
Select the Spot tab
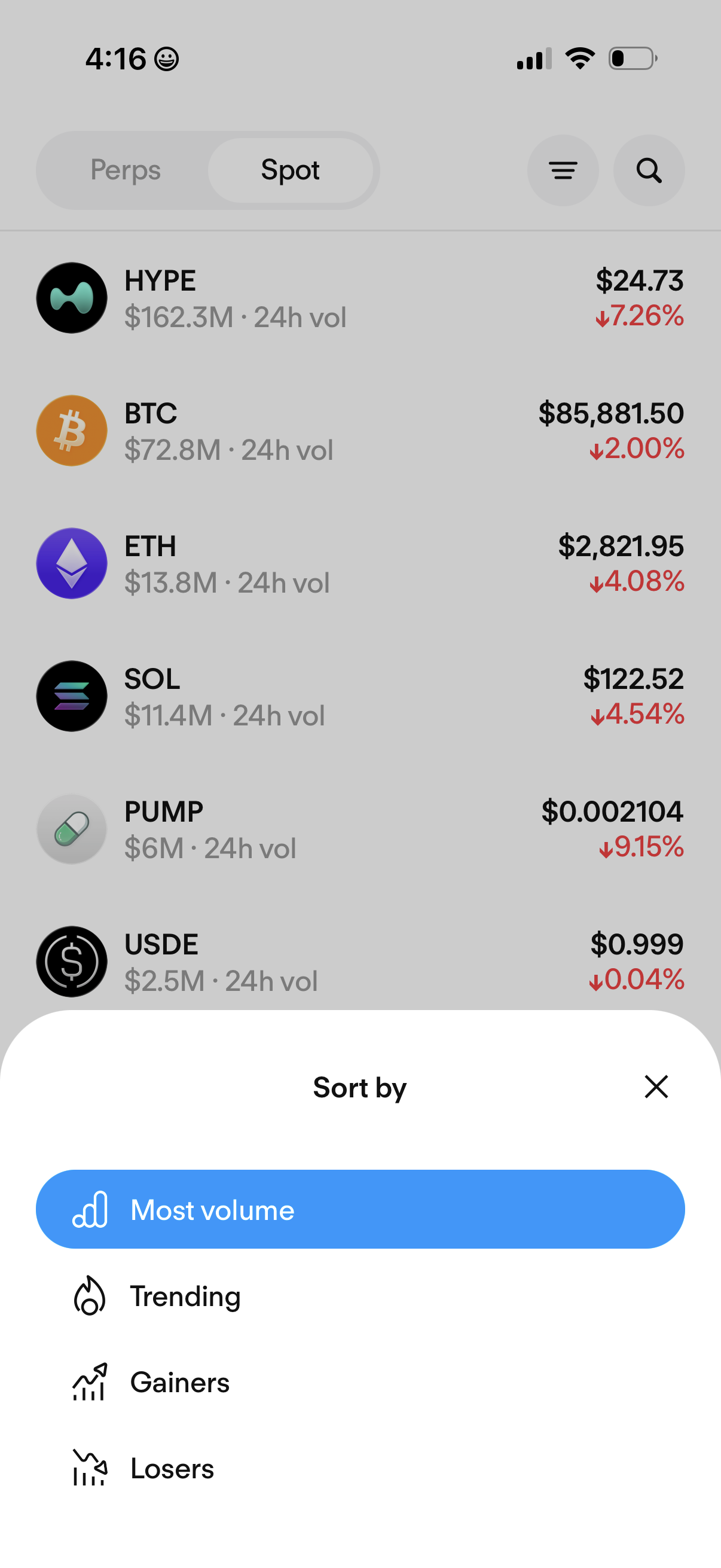pyautogui.click(x=291, y=171)
